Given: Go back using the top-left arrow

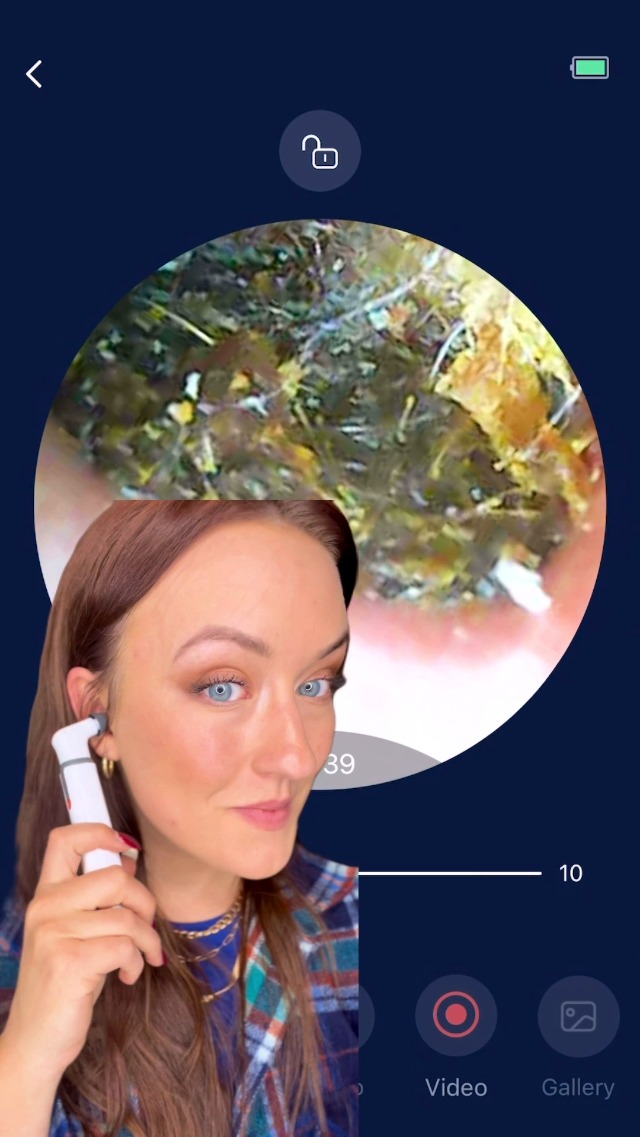Looking at the screenshot, I should coord(34,74).
